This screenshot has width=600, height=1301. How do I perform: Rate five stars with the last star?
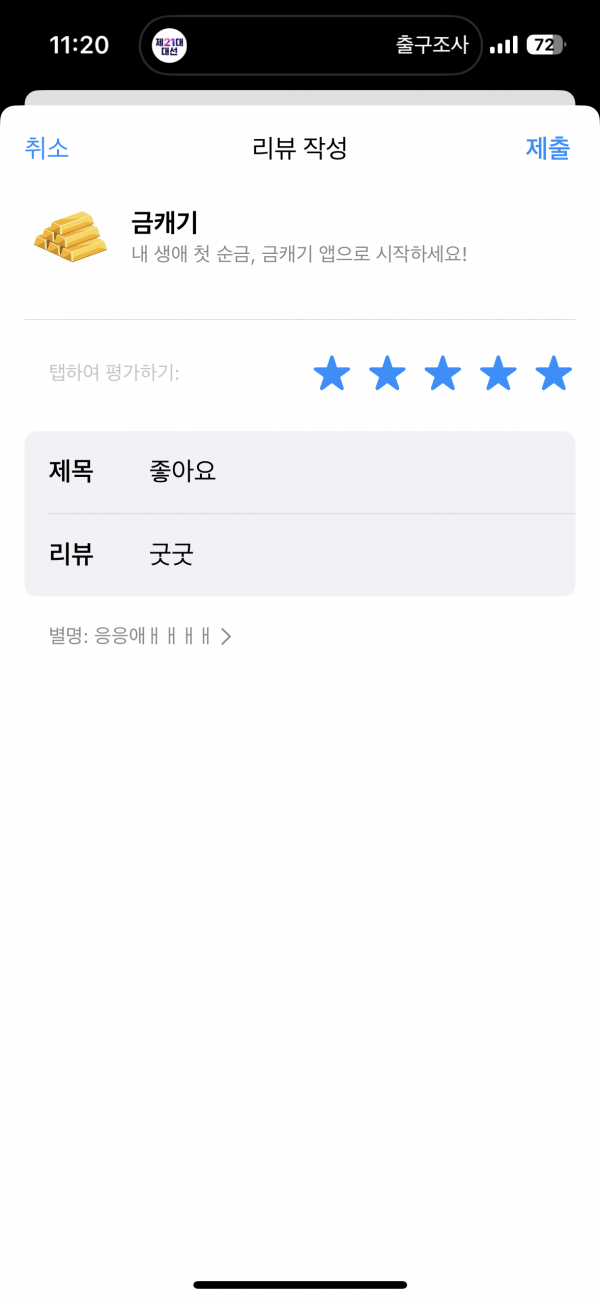click(x=553, y=374)
